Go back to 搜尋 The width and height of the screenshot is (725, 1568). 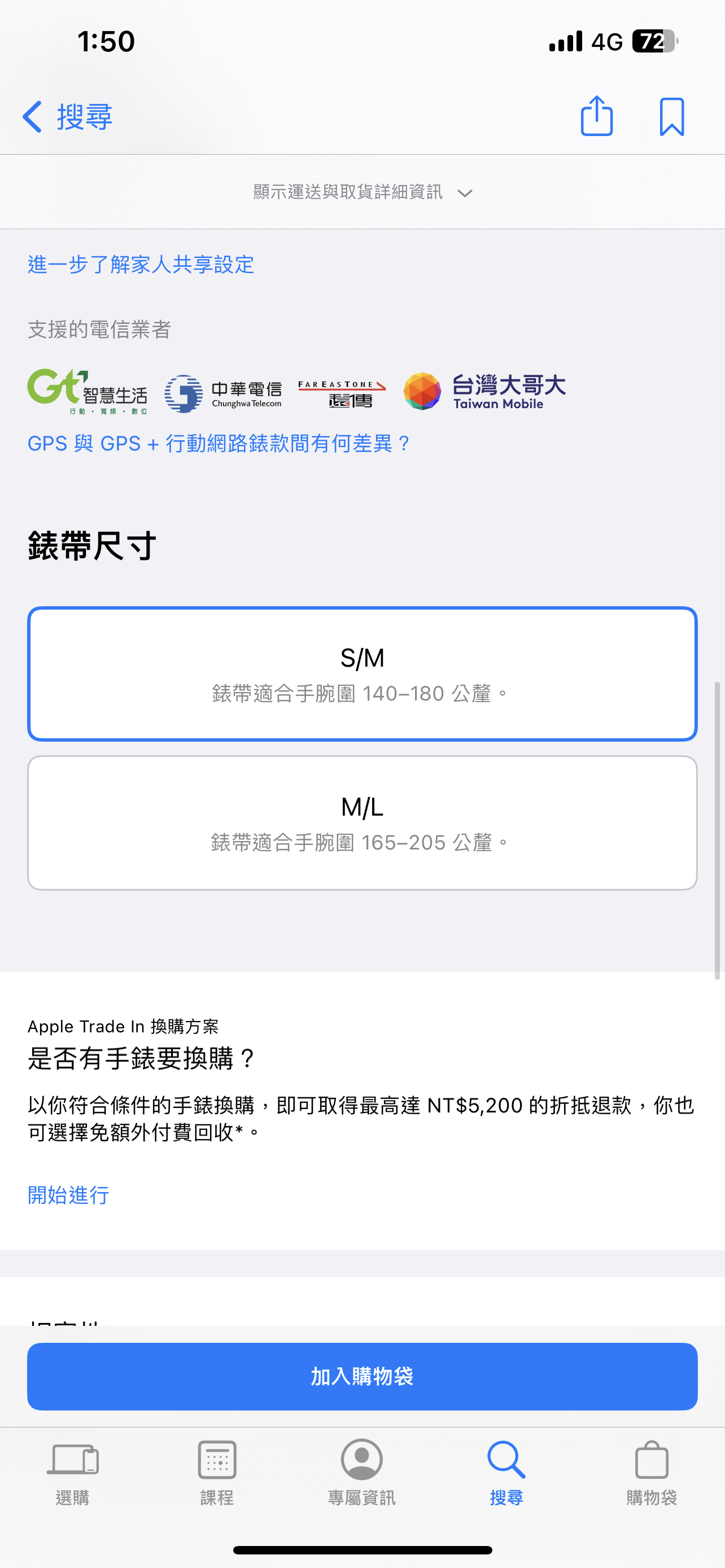[67, 116]
